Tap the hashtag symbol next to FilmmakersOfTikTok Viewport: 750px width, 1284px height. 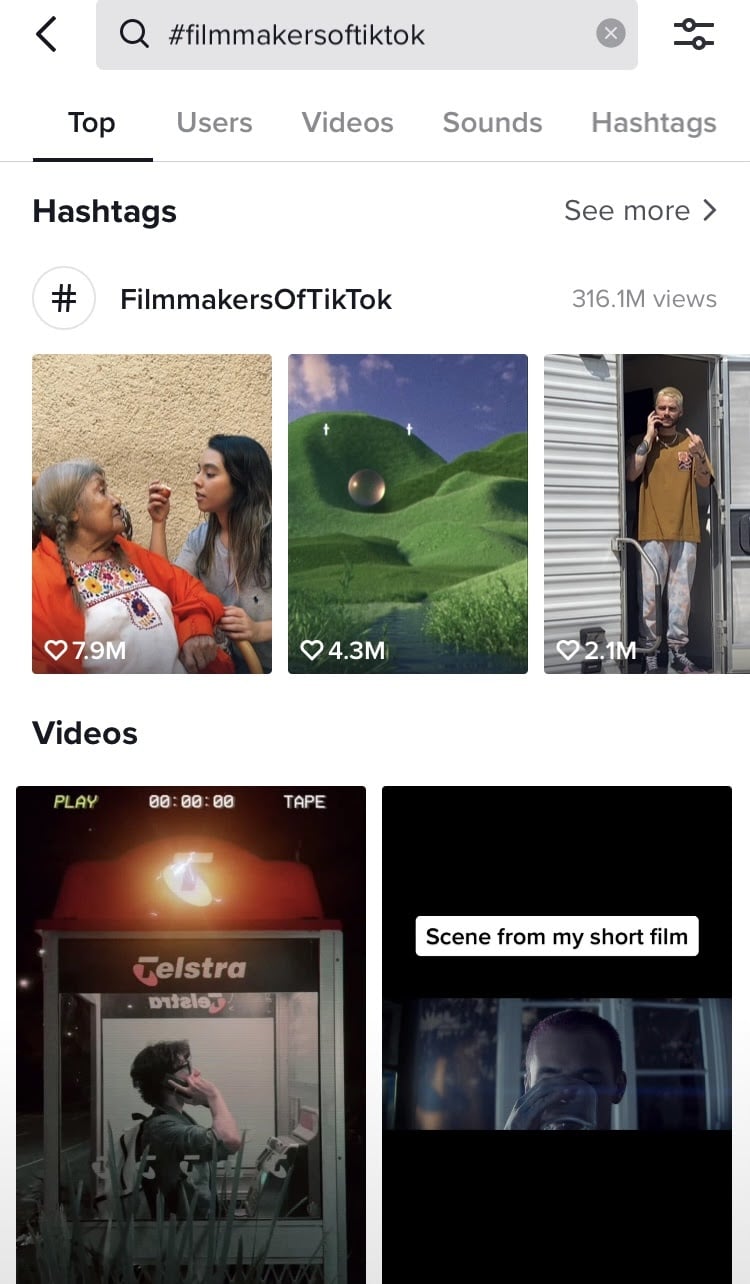point(64,298)
